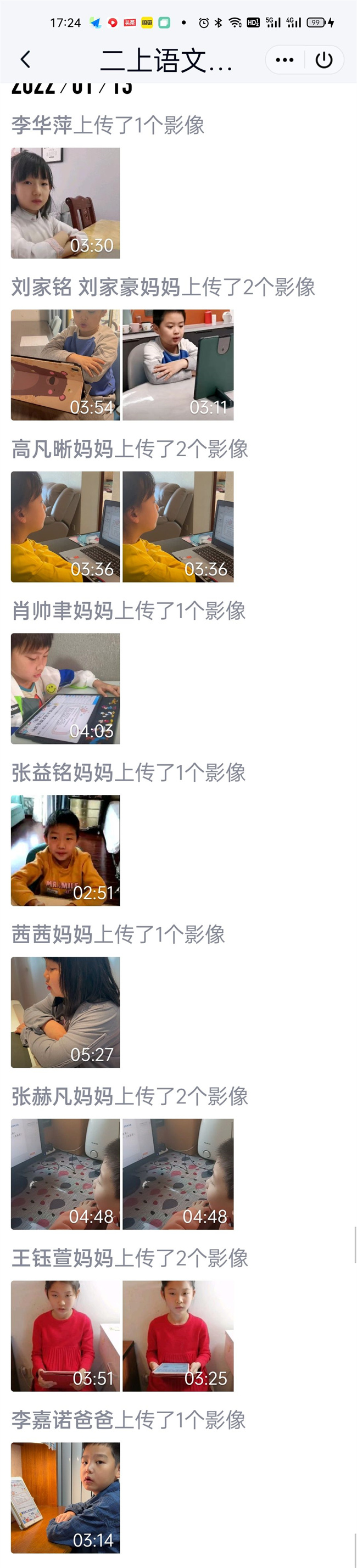Play 张赫凡妈妈's first 04:48 video

[65, 1174]
